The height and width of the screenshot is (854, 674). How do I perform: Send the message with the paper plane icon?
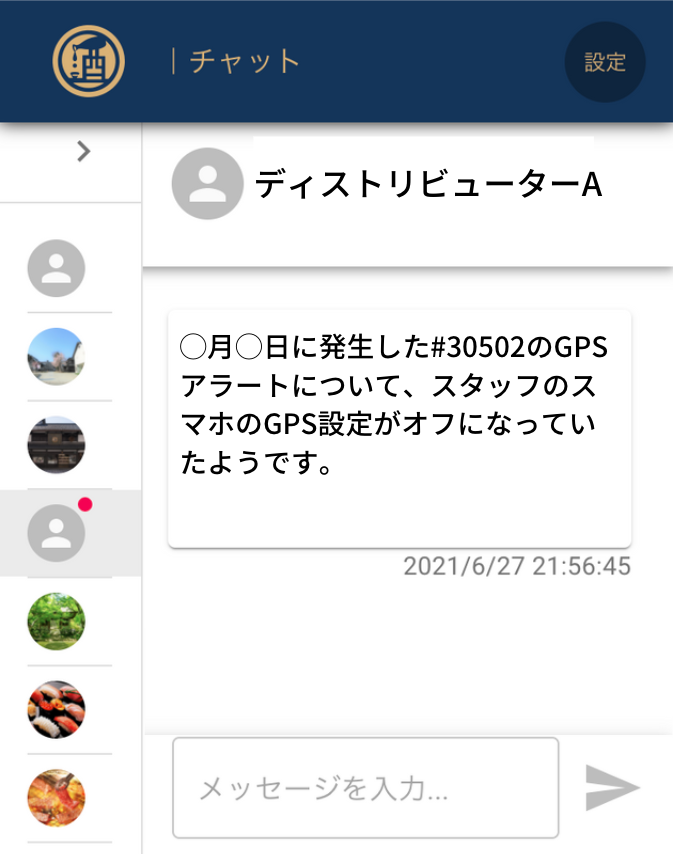[x=612, y=788]
